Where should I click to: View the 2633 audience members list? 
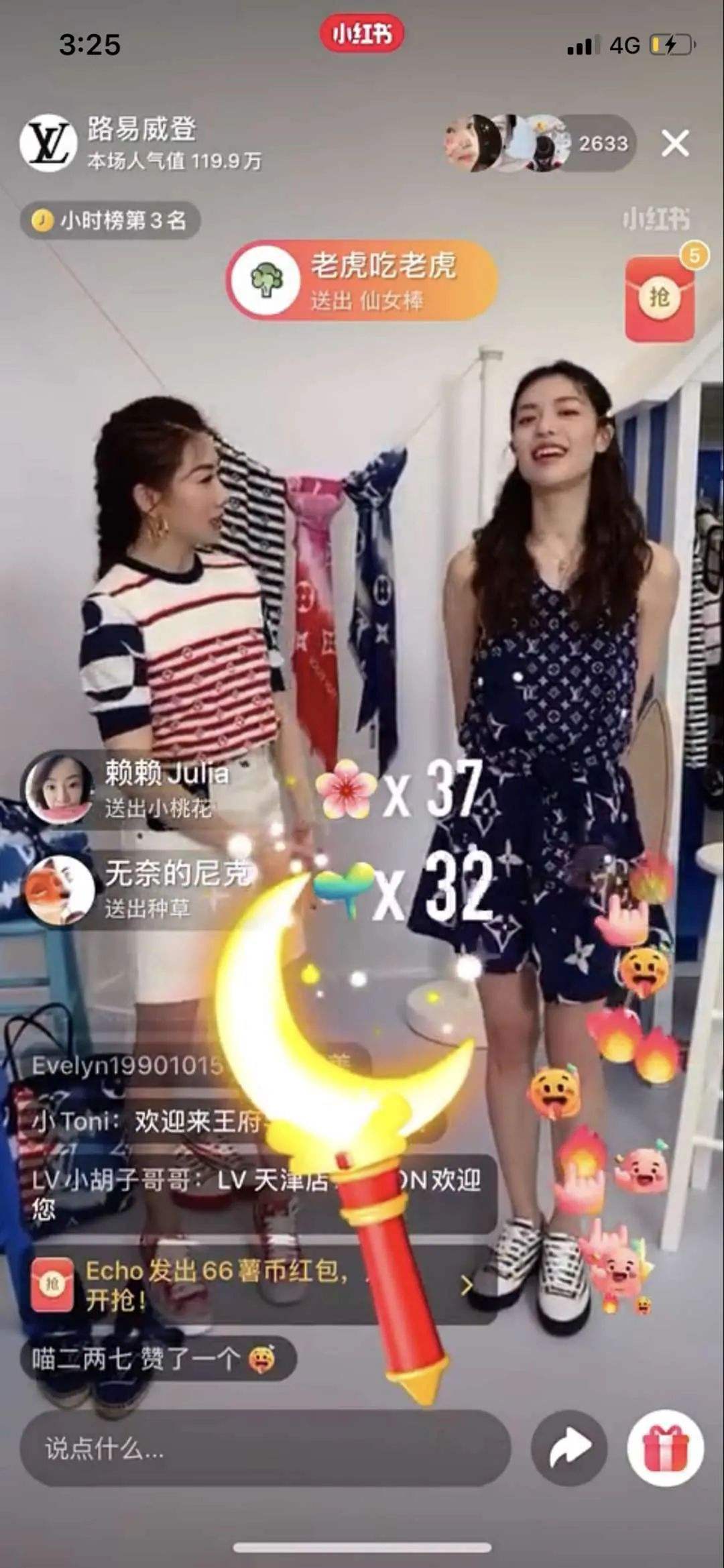[x=603, y=144]
